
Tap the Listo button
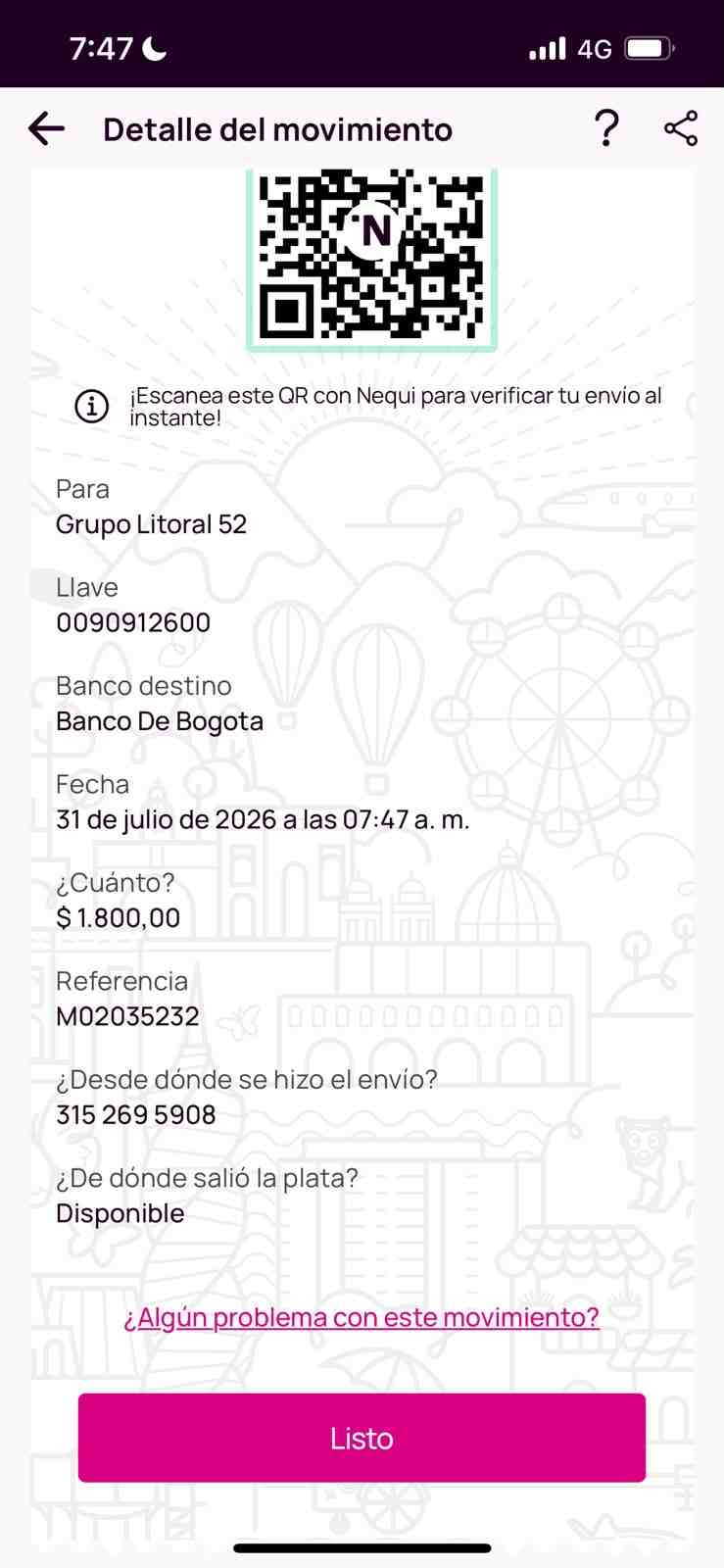362,1438
